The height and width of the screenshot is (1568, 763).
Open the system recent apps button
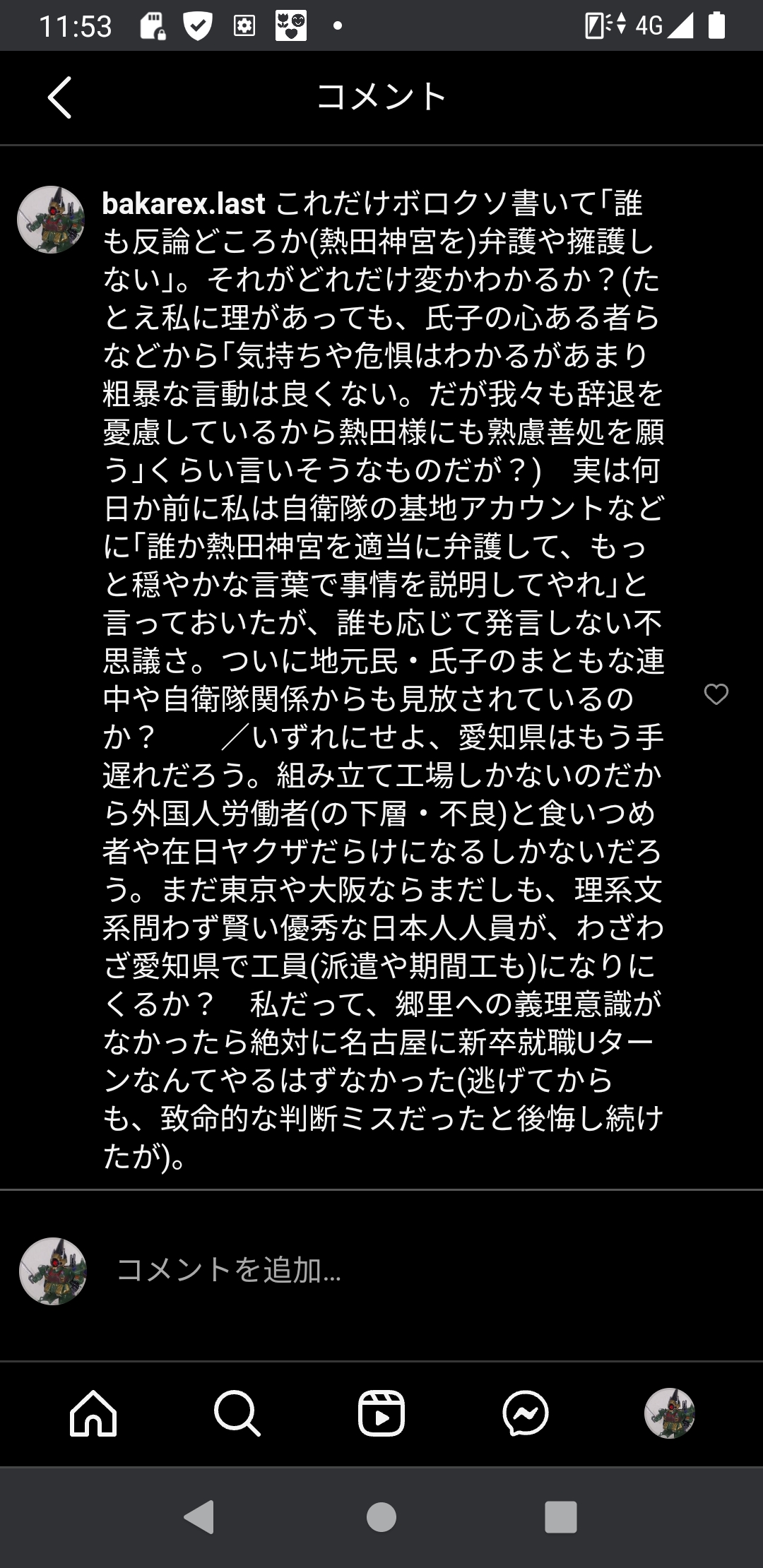click(x=561, y=1516)
